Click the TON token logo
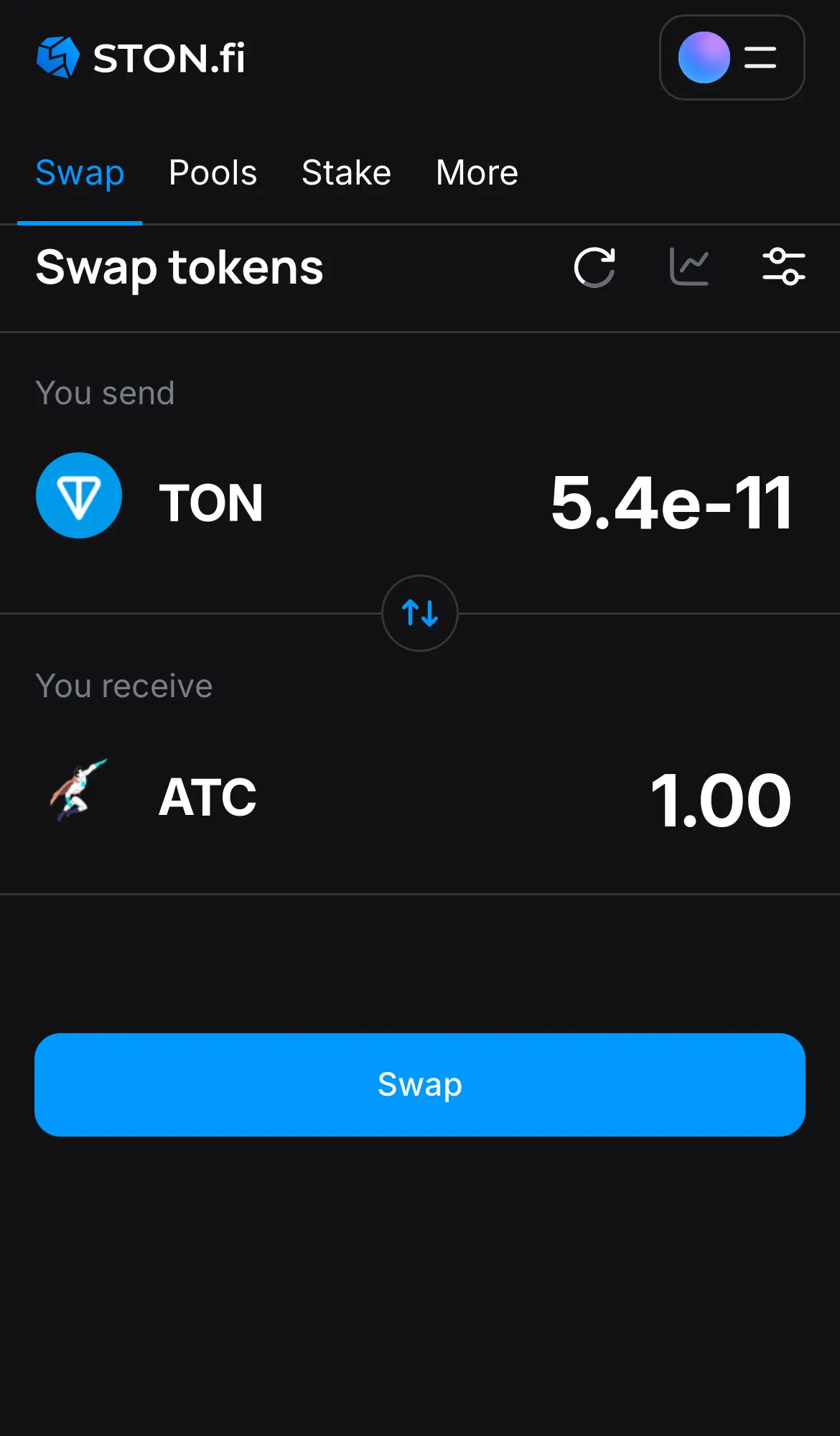Viewport: 840px width, 1436px height. click(79, 495)
